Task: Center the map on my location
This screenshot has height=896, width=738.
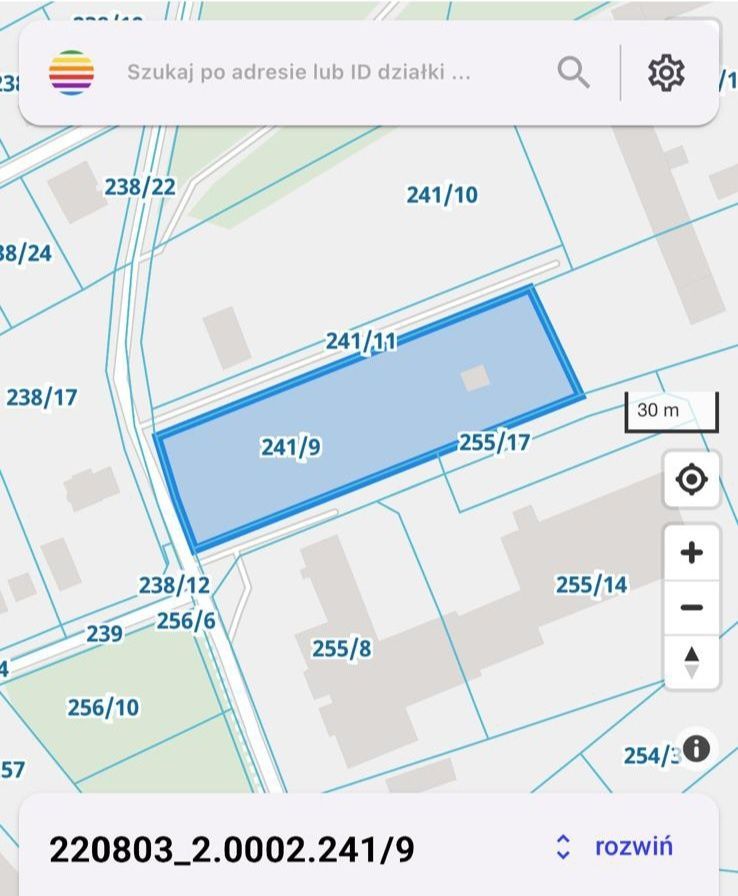Action: [691, 480]
